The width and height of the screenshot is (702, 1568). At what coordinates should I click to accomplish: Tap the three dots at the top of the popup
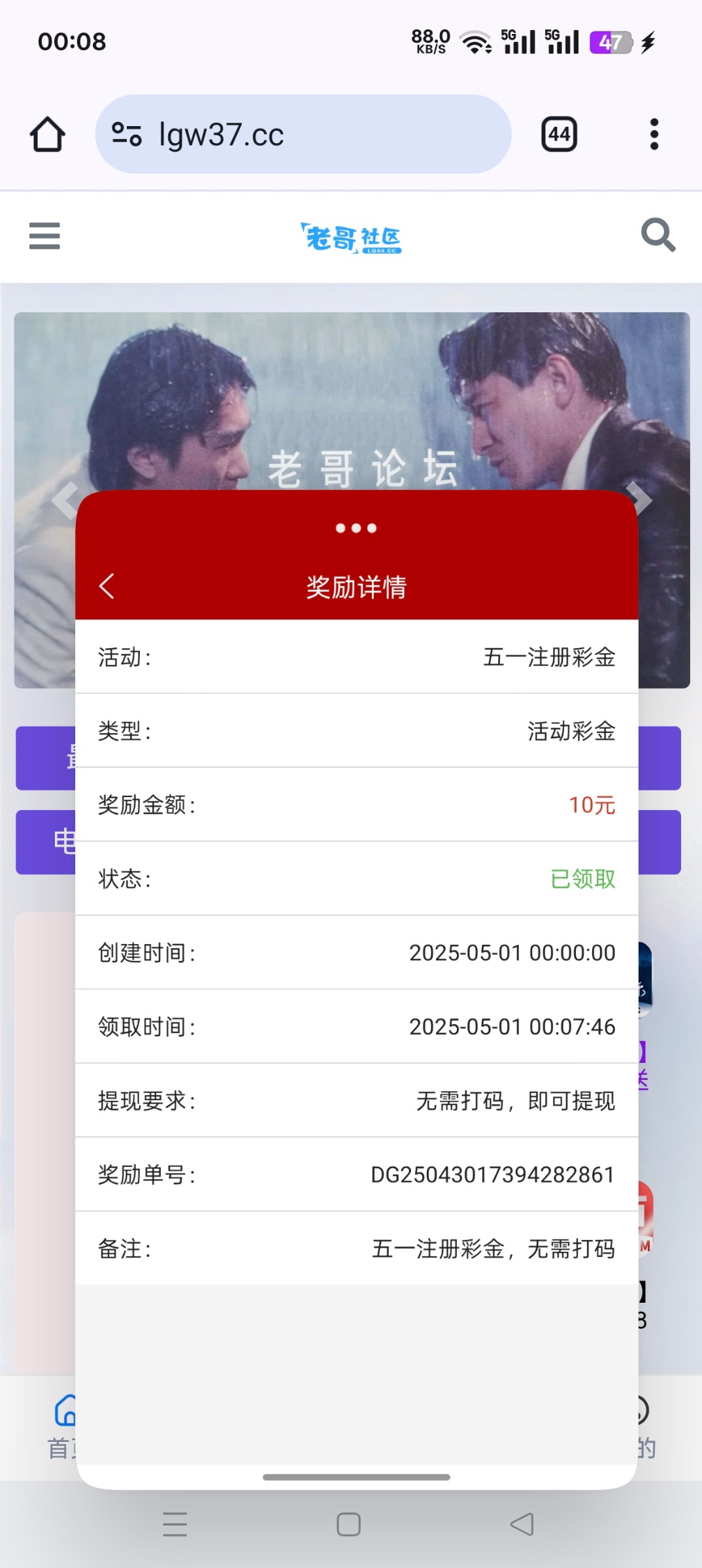[356, 528]
